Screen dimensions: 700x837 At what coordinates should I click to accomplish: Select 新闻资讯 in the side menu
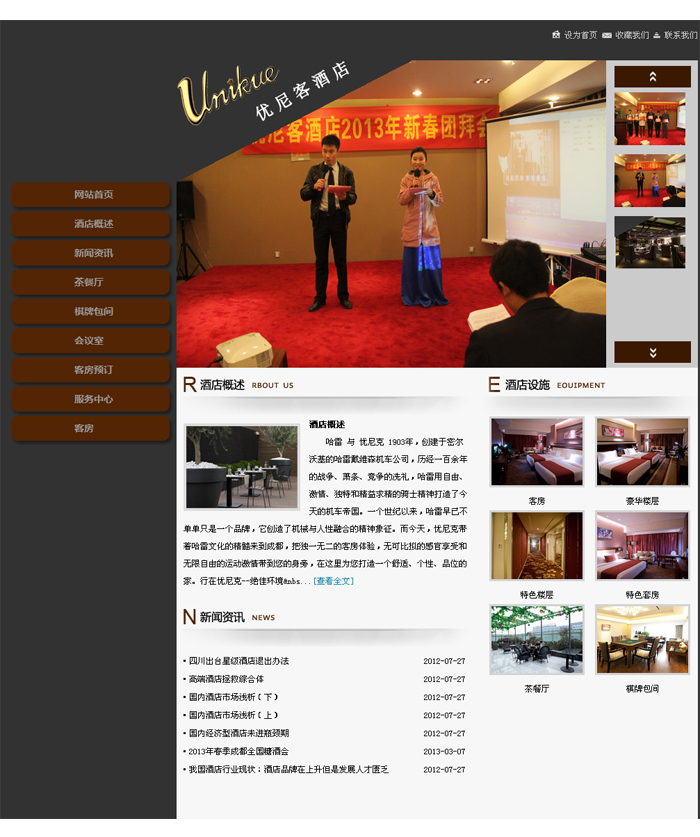click(92, 253)
